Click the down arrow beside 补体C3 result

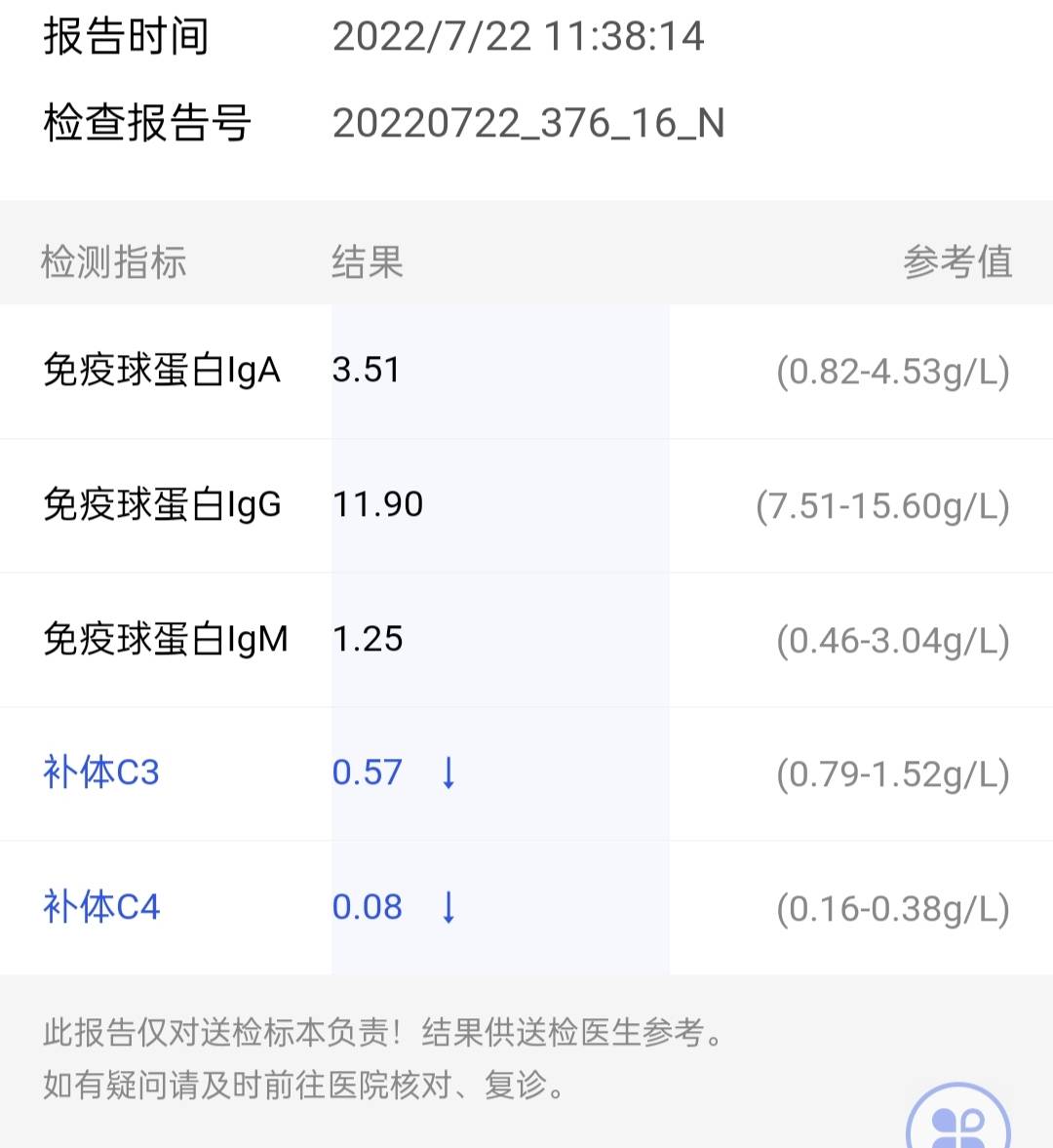[x=448, y=773]
